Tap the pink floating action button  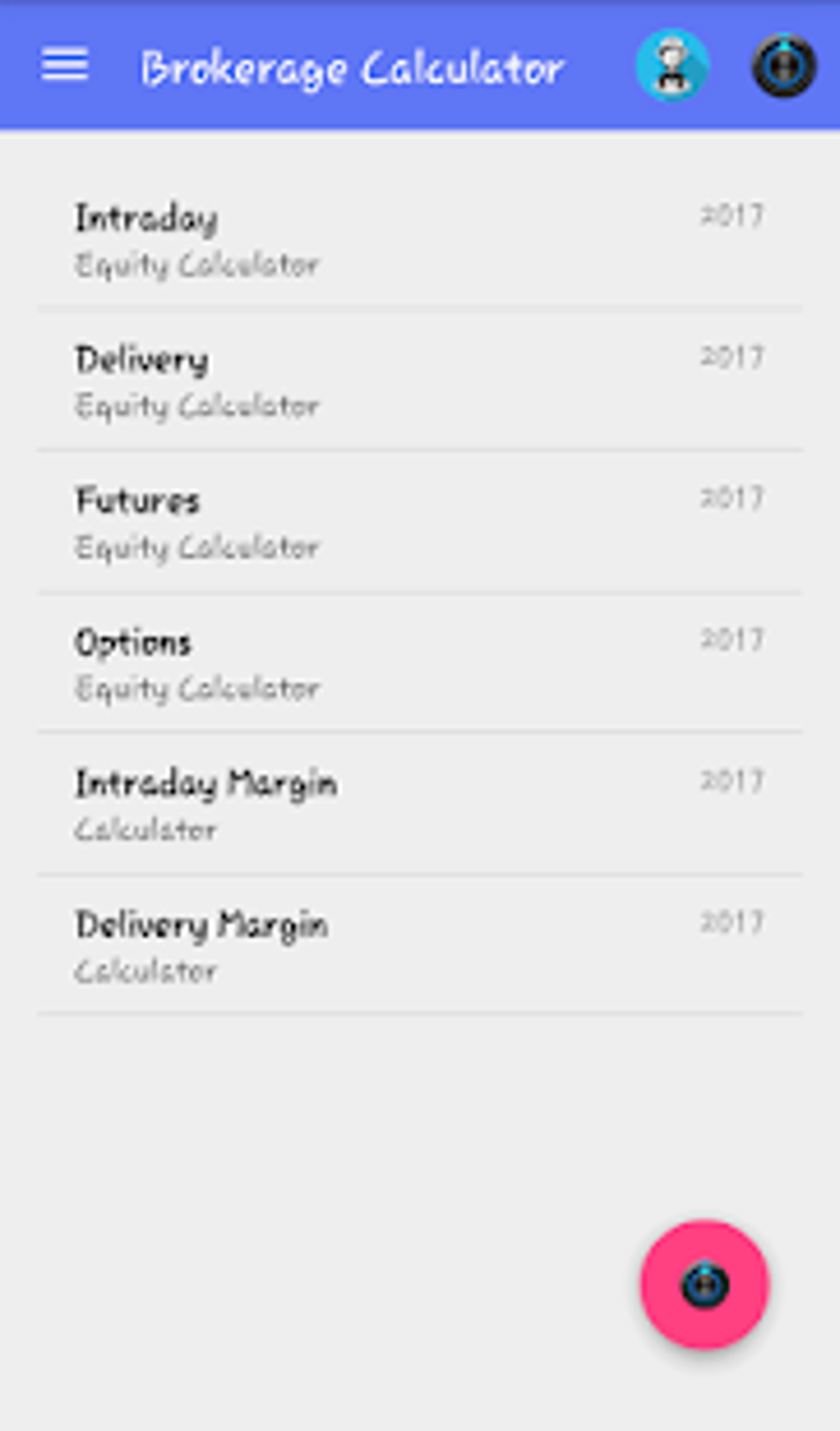click(704, 1284)
